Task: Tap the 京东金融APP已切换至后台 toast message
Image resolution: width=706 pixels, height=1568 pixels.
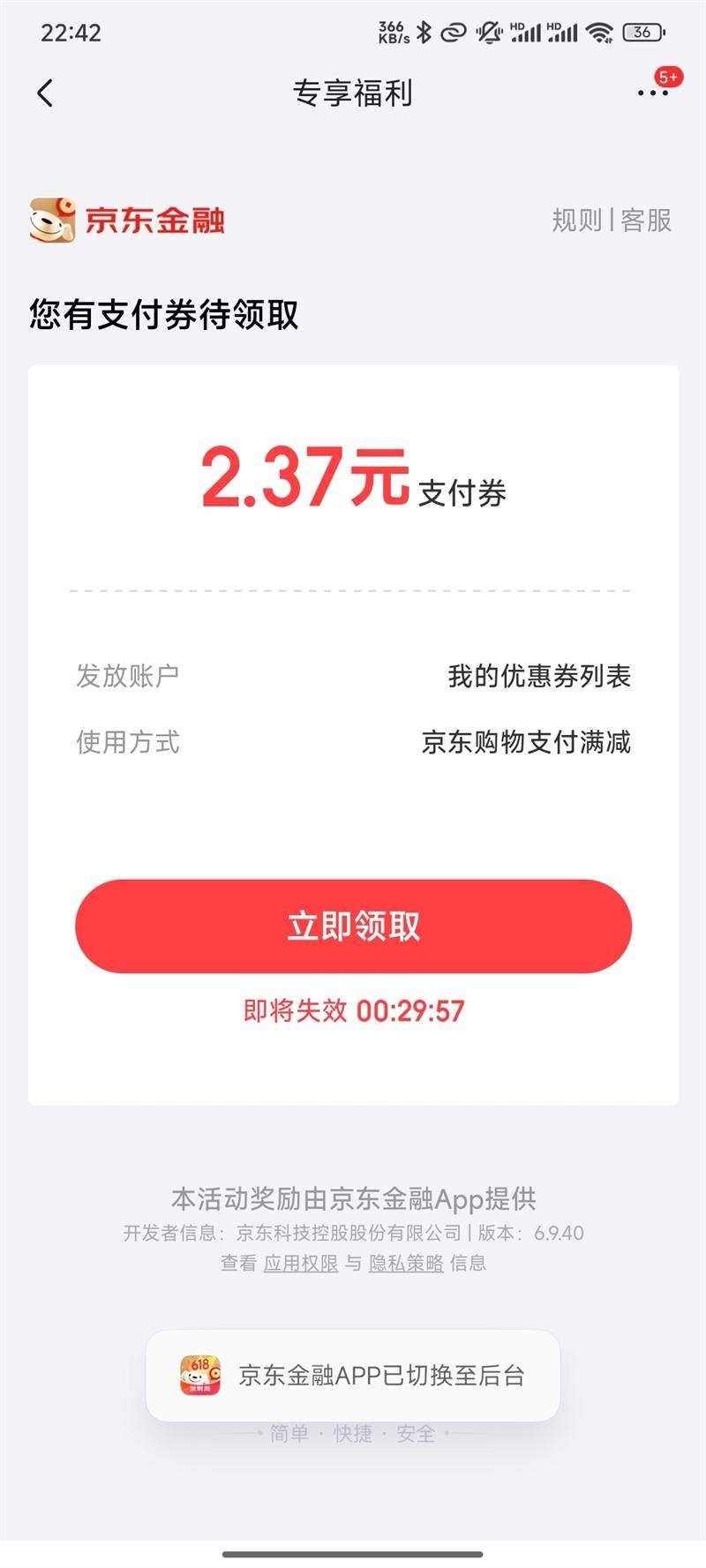Action: tap(379, 1375)
